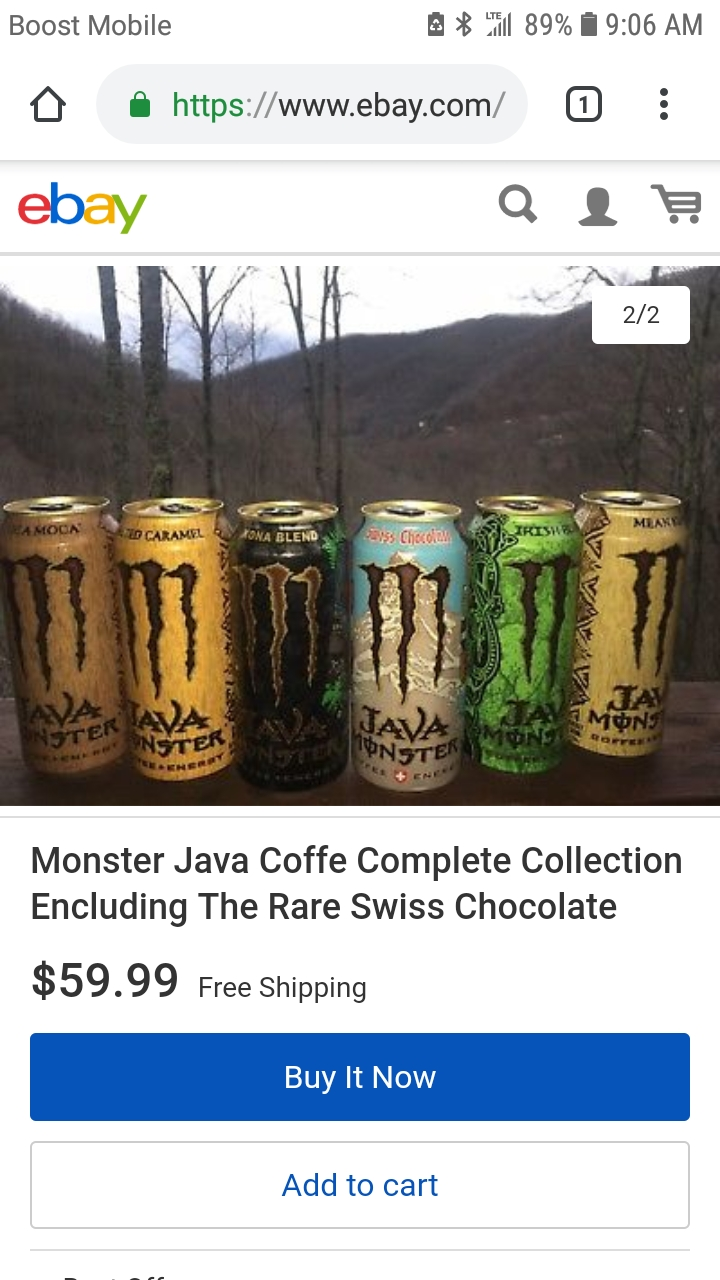
Task: Go to browser home page
Action: point(48,104)
